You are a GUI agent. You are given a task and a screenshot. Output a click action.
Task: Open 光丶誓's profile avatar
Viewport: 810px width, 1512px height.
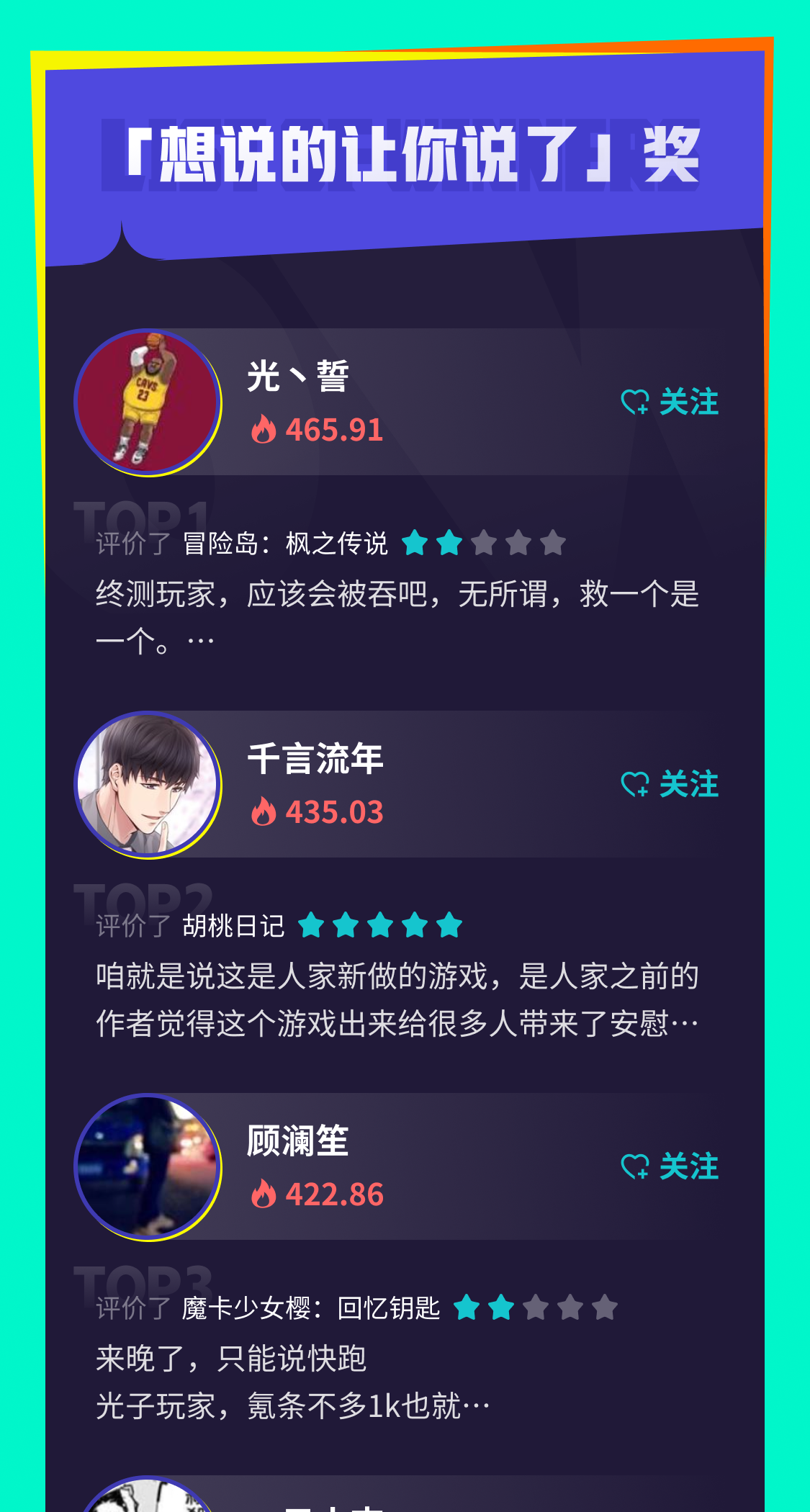[x=147, y=402]
